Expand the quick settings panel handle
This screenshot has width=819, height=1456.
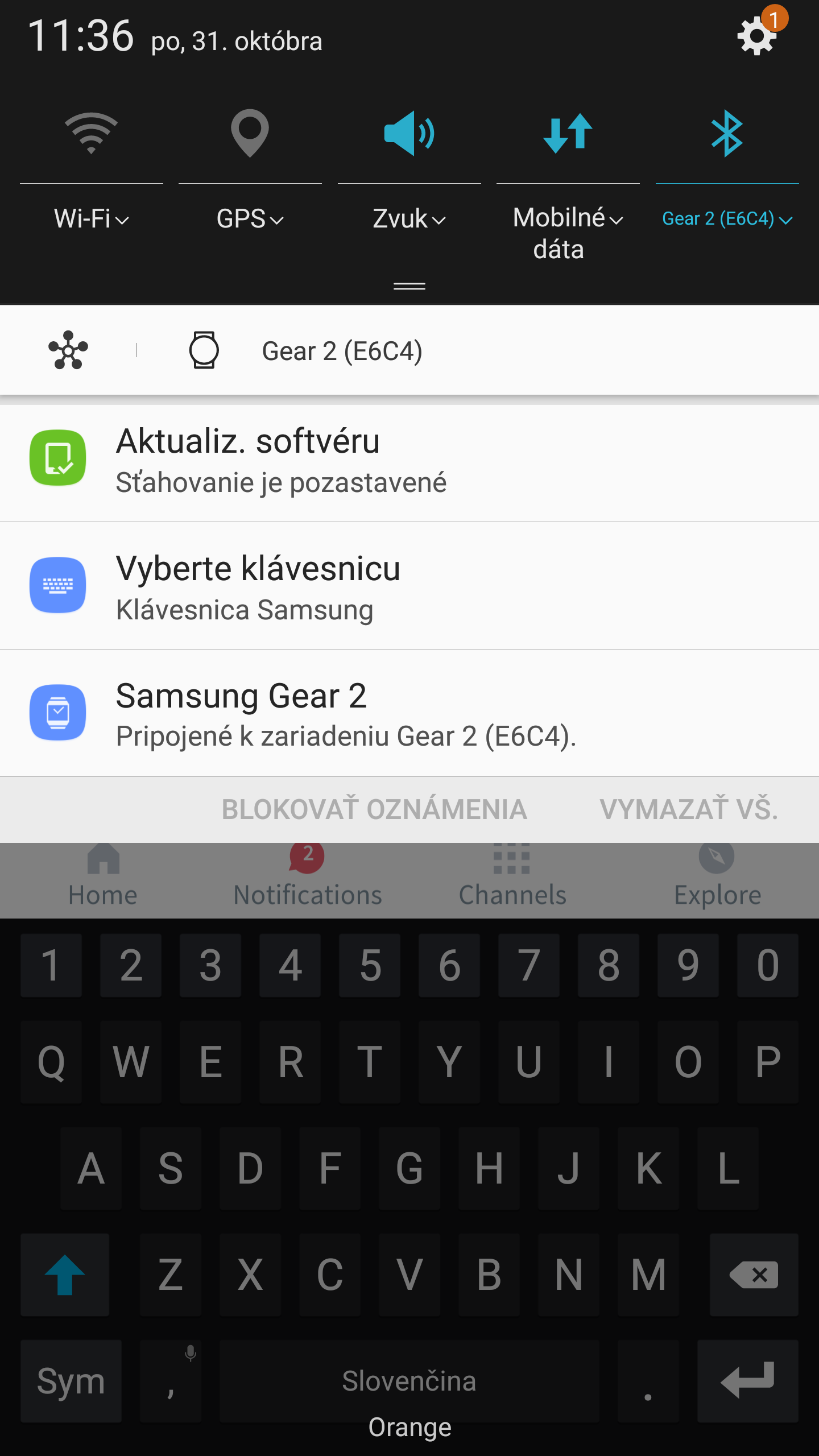click(409, 286)
